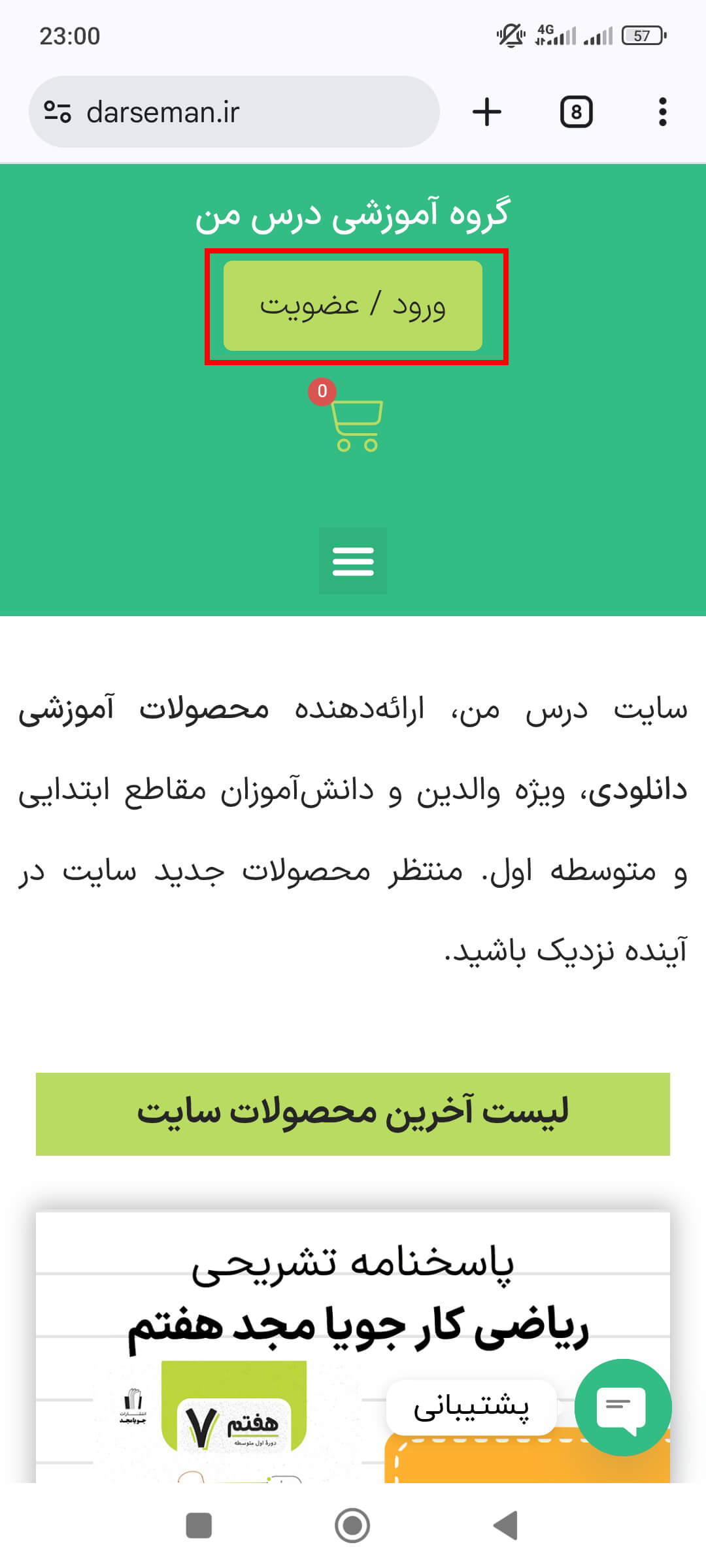The height and width of the screenshot is (1568, 706).
Task: Go to the home screen
Action: 352,1526
